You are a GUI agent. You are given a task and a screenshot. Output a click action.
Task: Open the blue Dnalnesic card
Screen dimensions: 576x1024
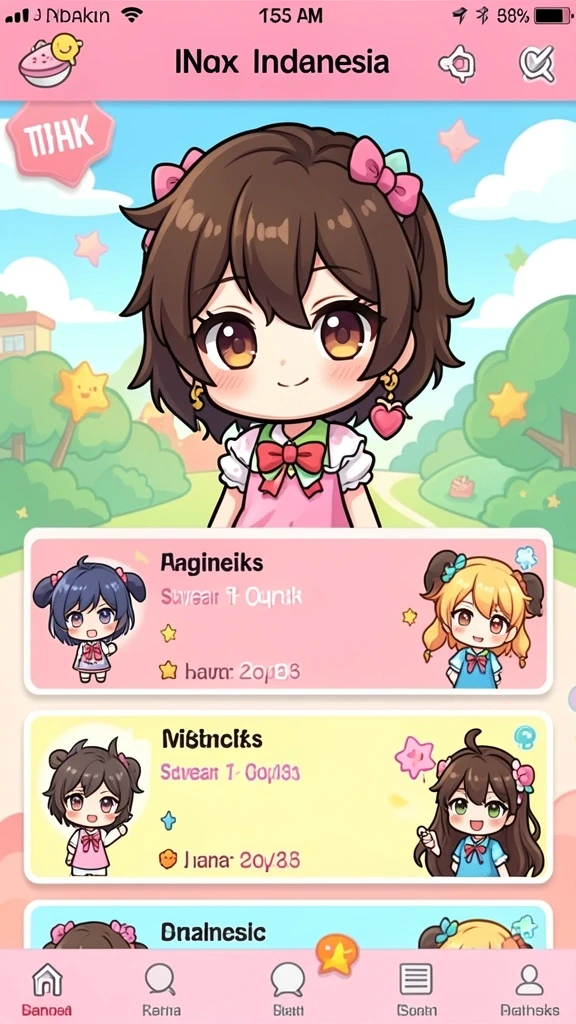coord(288,925)
